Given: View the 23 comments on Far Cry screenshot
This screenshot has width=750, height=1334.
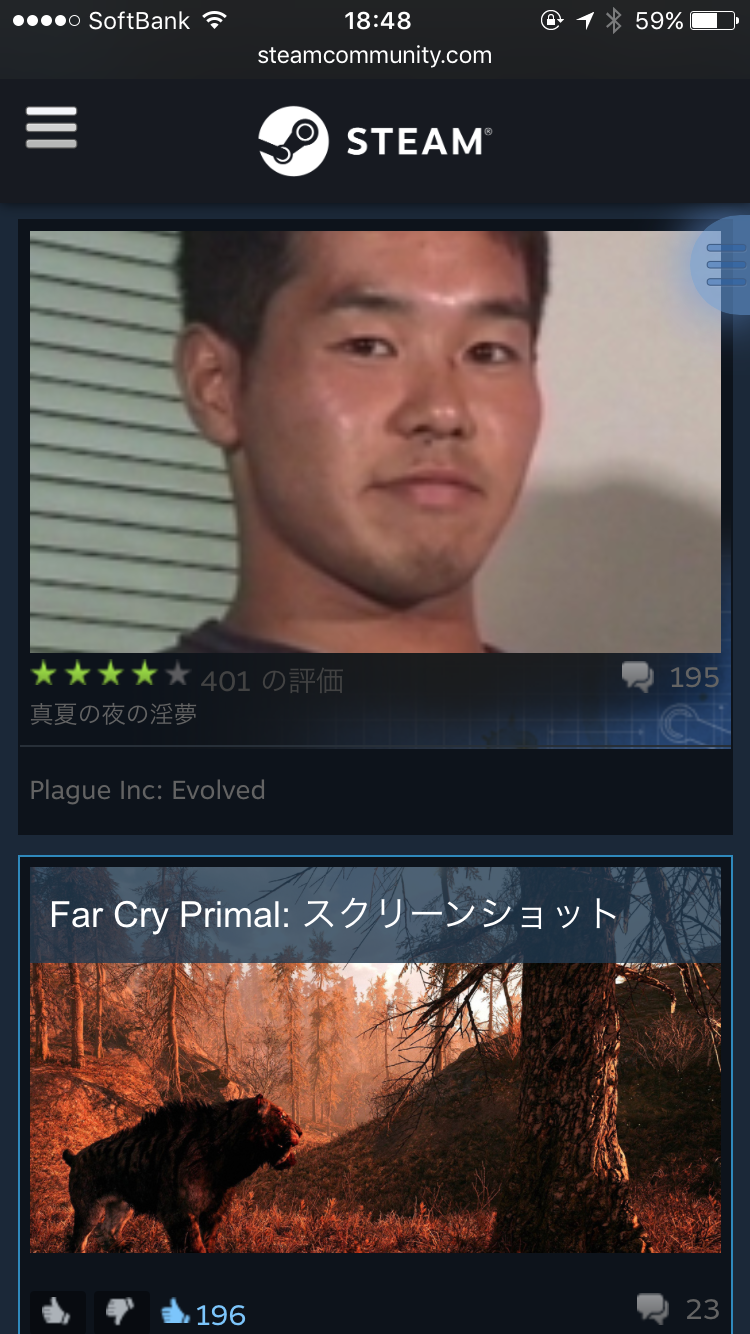Looking at the screenshot, I should [679, 1309].
